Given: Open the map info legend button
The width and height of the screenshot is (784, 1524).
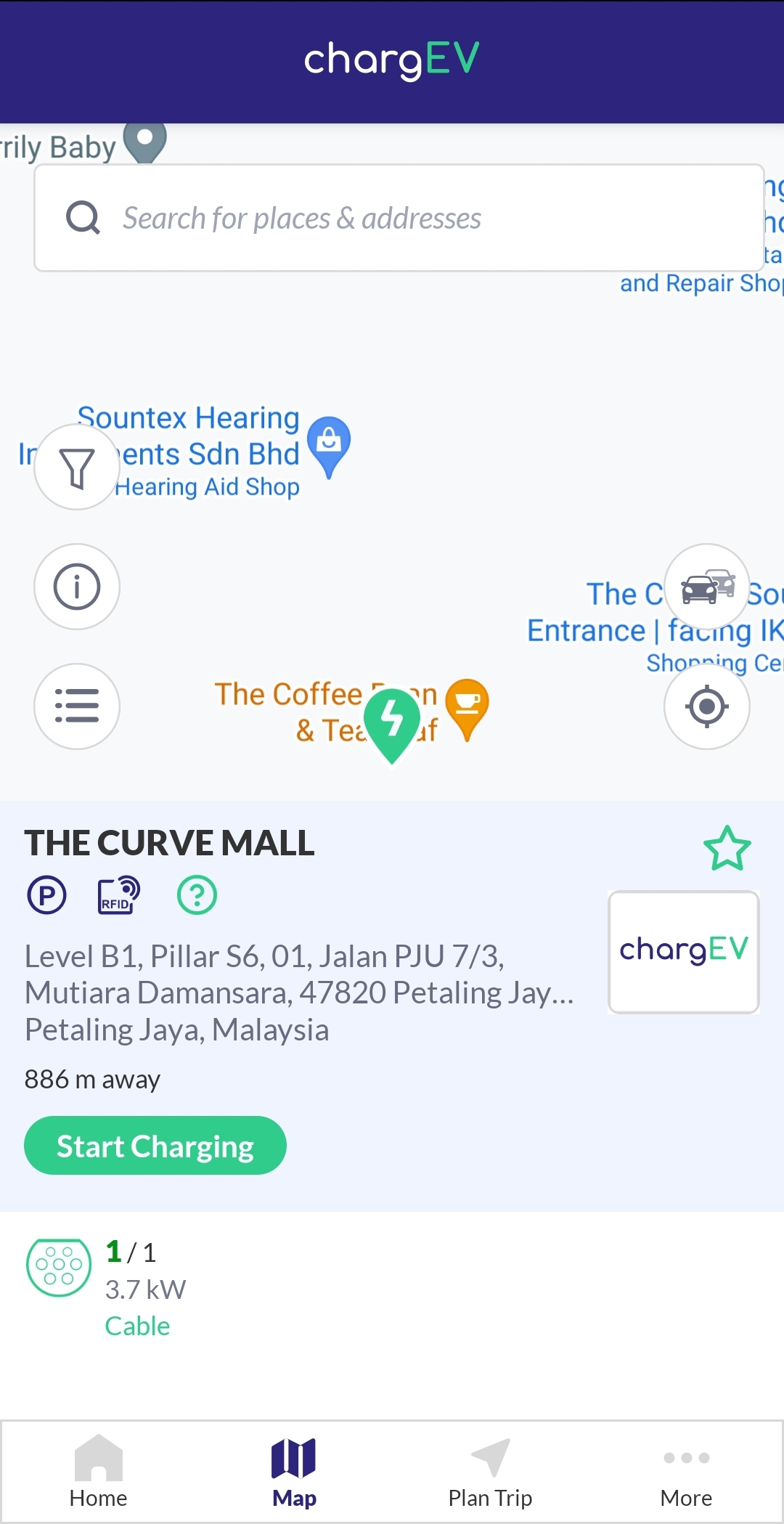Looking at the screenshot, I should point(77,587).
